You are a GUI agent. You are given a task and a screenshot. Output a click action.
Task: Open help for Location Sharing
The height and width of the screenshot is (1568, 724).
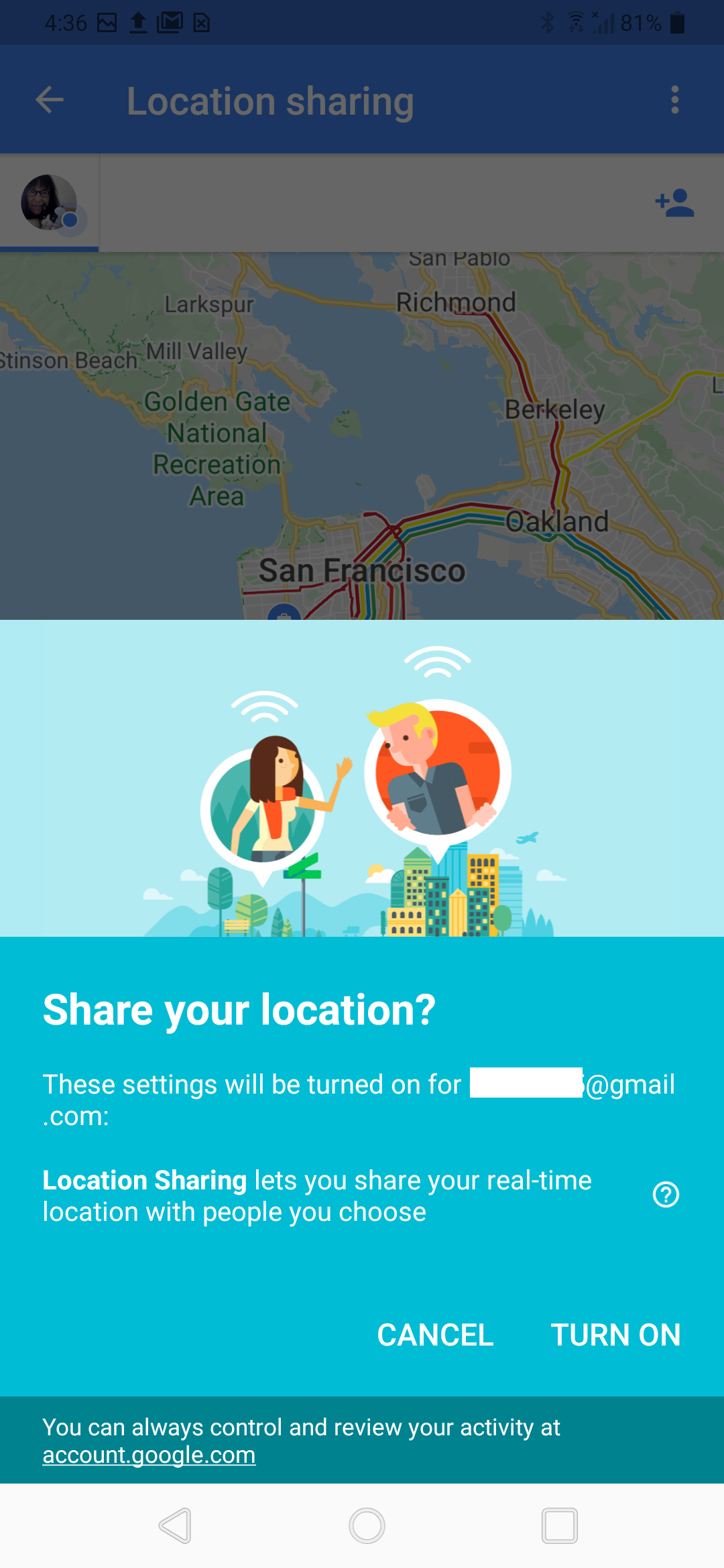(666, 1195)
